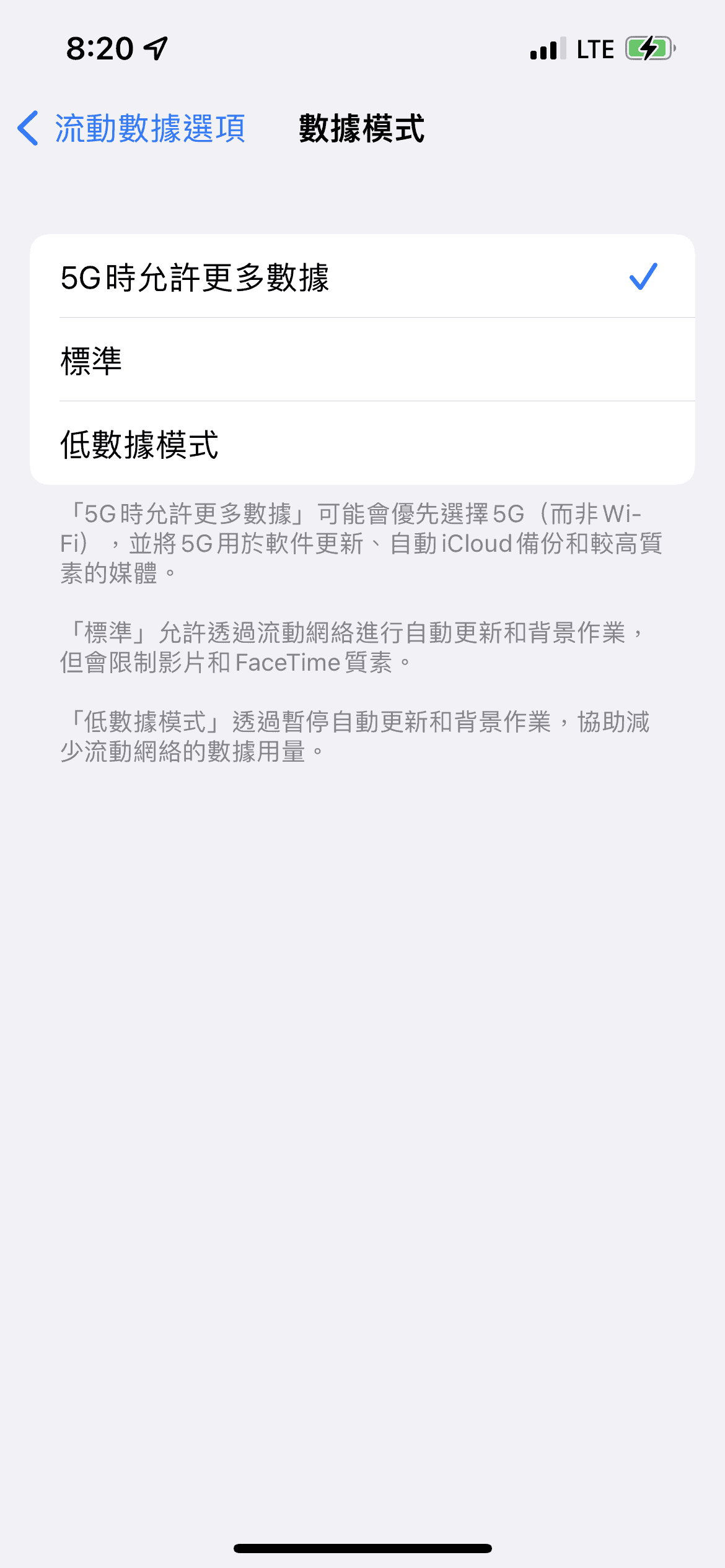
Task: Choose the 標準 data mode
Action: pyautogui.click(x=362, y=360)
